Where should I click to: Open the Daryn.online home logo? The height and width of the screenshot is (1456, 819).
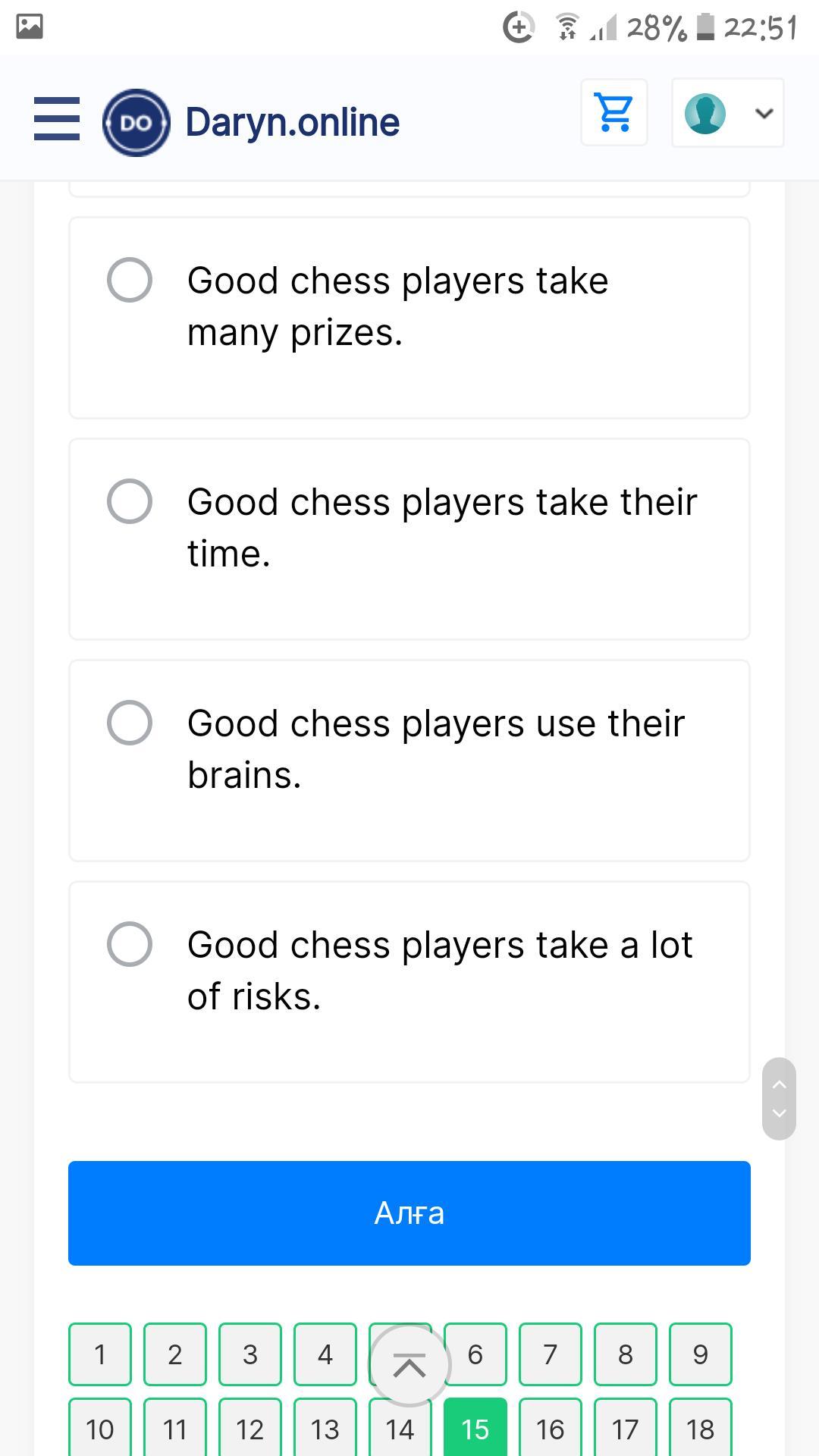(252, 122)
